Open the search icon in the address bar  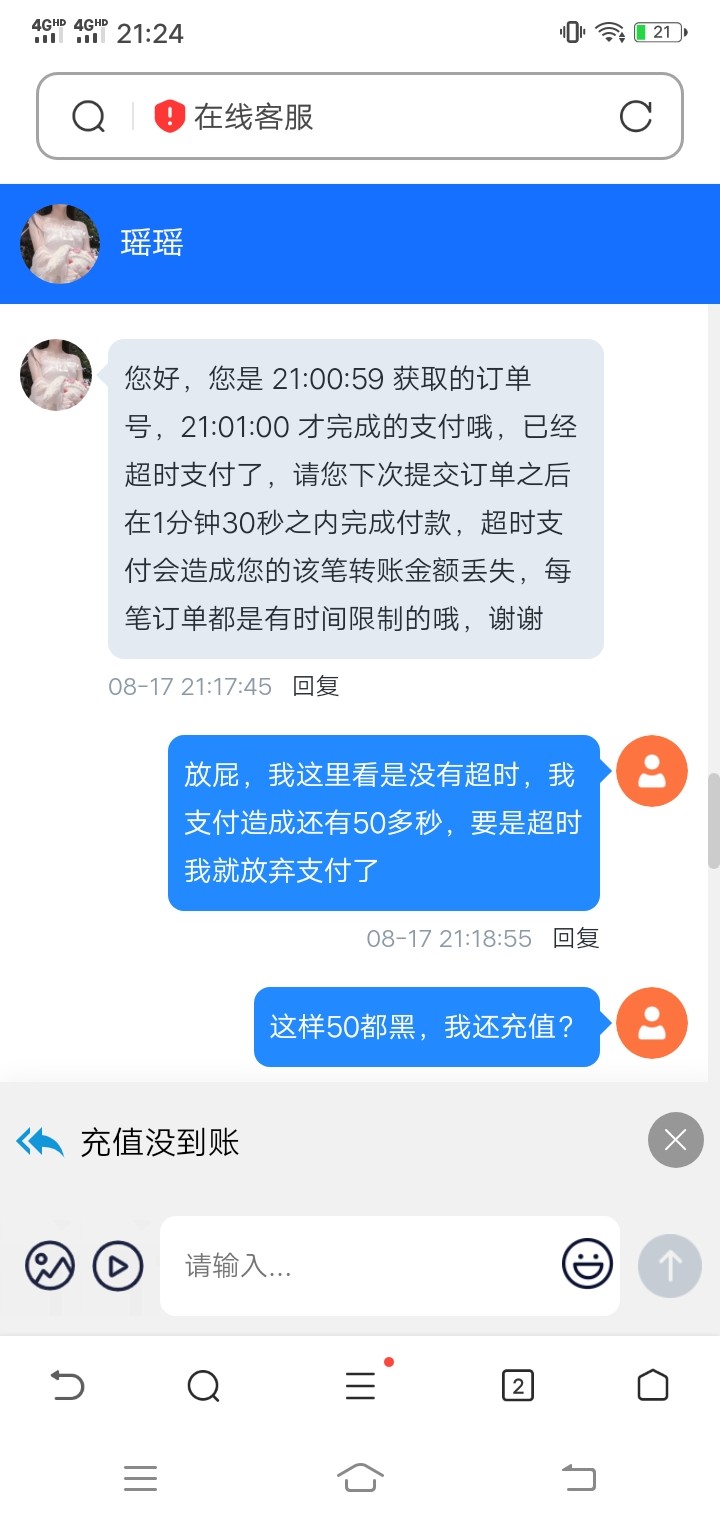click(x=89, y=117)
